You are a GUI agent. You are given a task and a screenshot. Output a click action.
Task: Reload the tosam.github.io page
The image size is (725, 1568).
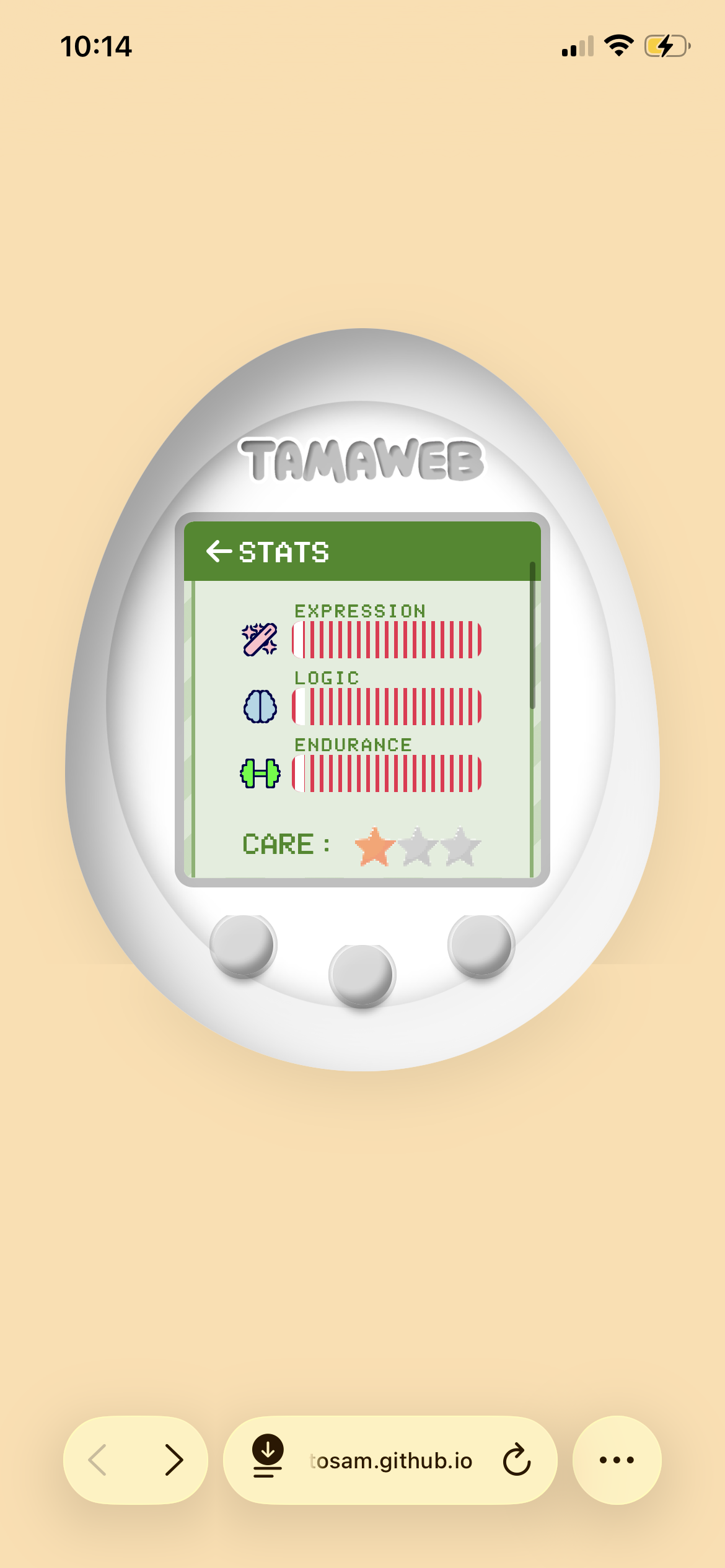[516, 1460]
